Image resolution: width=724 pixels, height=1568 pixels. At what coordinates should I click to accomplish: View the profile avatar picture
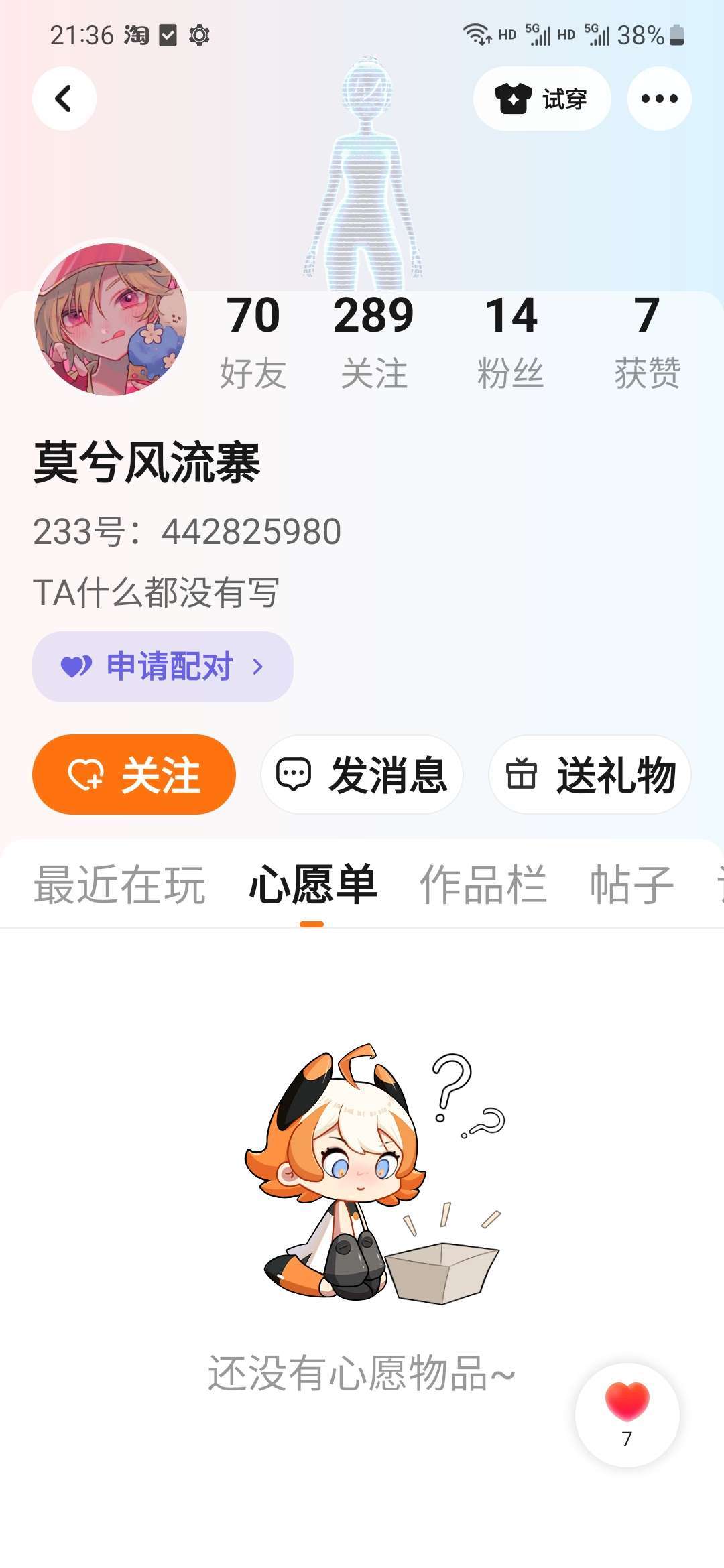click(111, 319)
